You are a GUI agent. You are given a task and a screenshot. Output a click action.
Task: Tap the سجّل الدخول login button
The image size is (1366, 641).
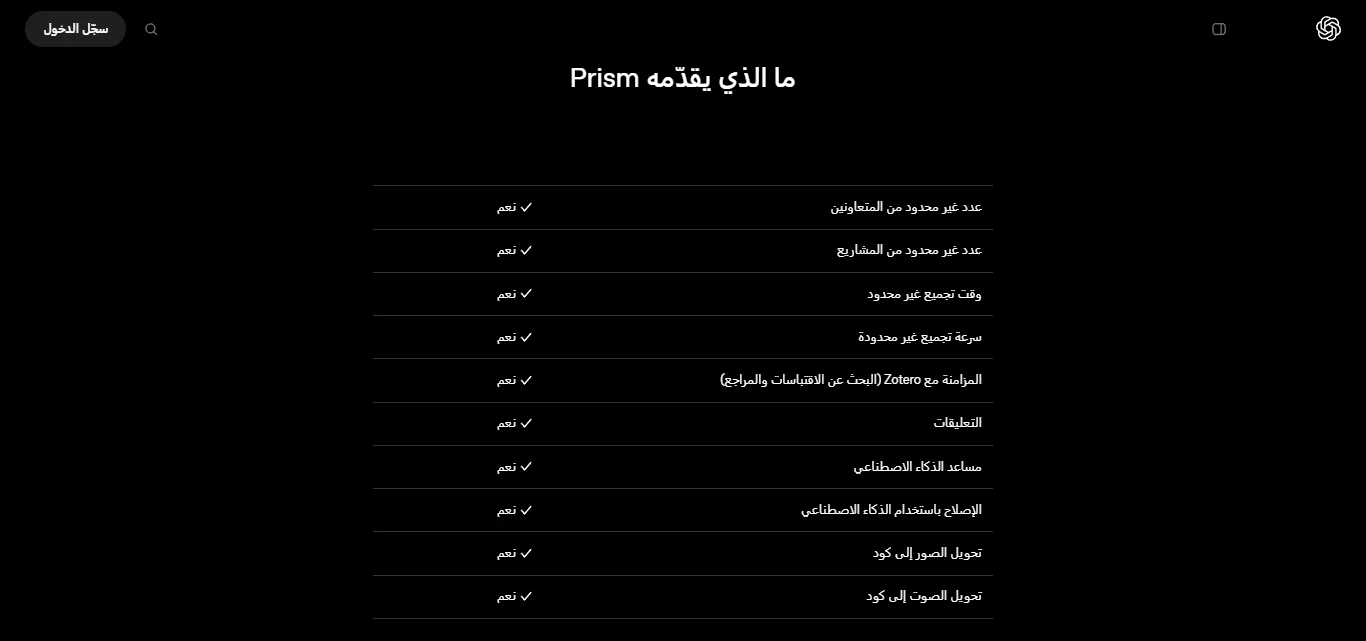click(x=75, y=29)
